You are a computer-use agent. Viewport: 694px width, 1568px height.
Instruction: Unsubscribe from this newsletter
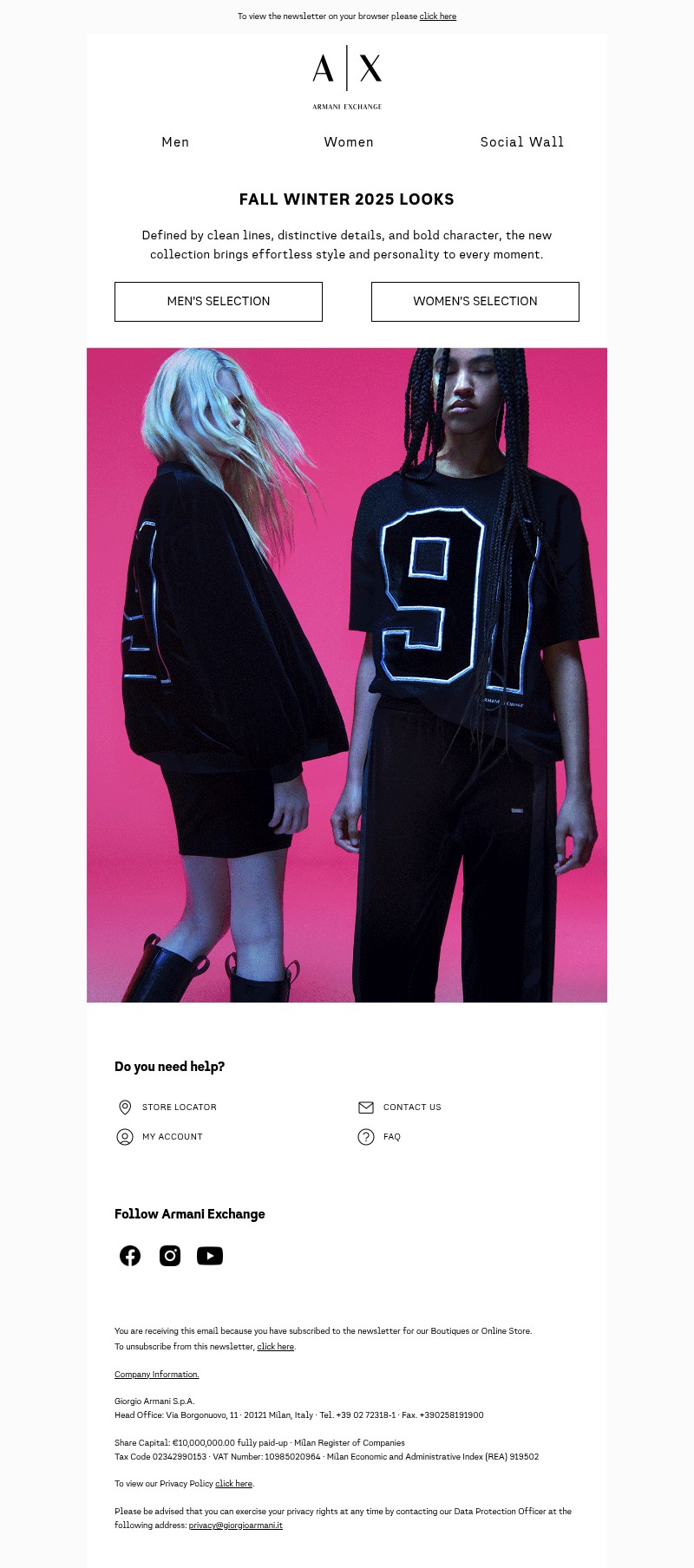tap(275, 1347)
